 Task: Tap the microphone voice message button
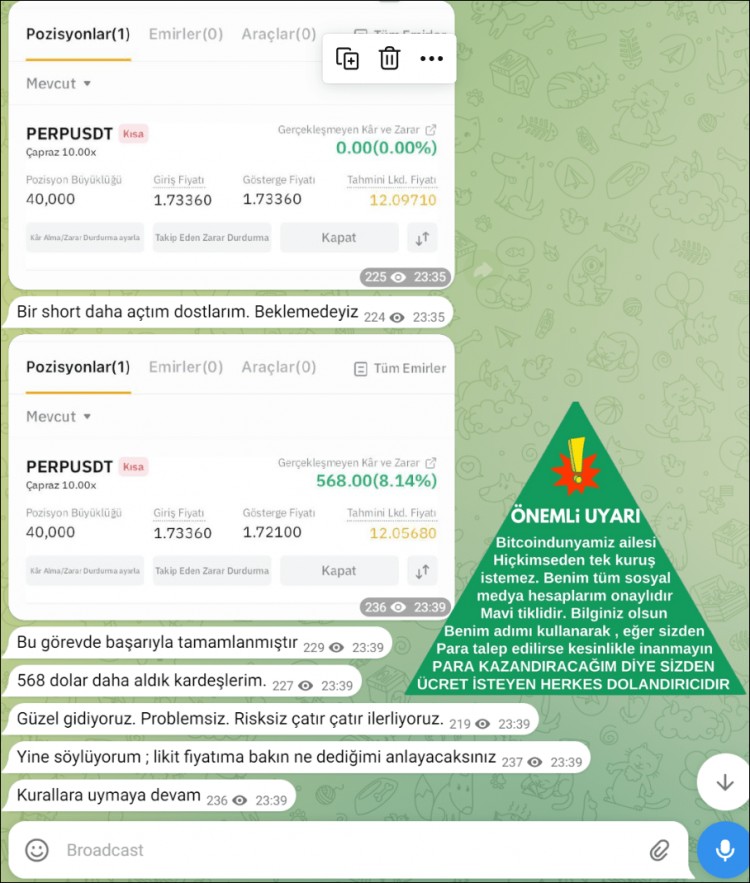tap(724, 850)
